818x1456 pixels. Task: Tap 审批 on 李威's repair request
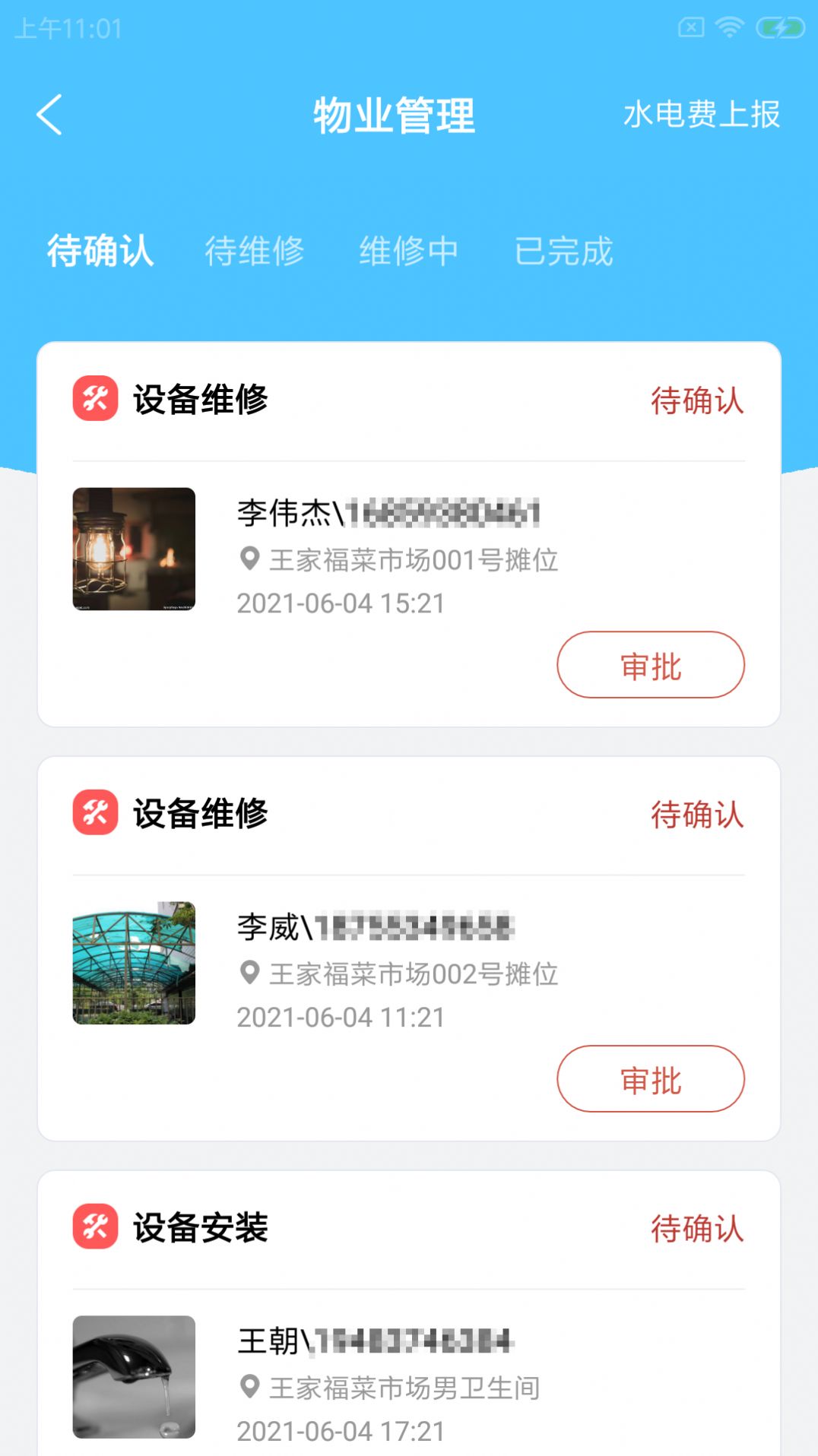pyautogui.click(x=651, y=1078)
